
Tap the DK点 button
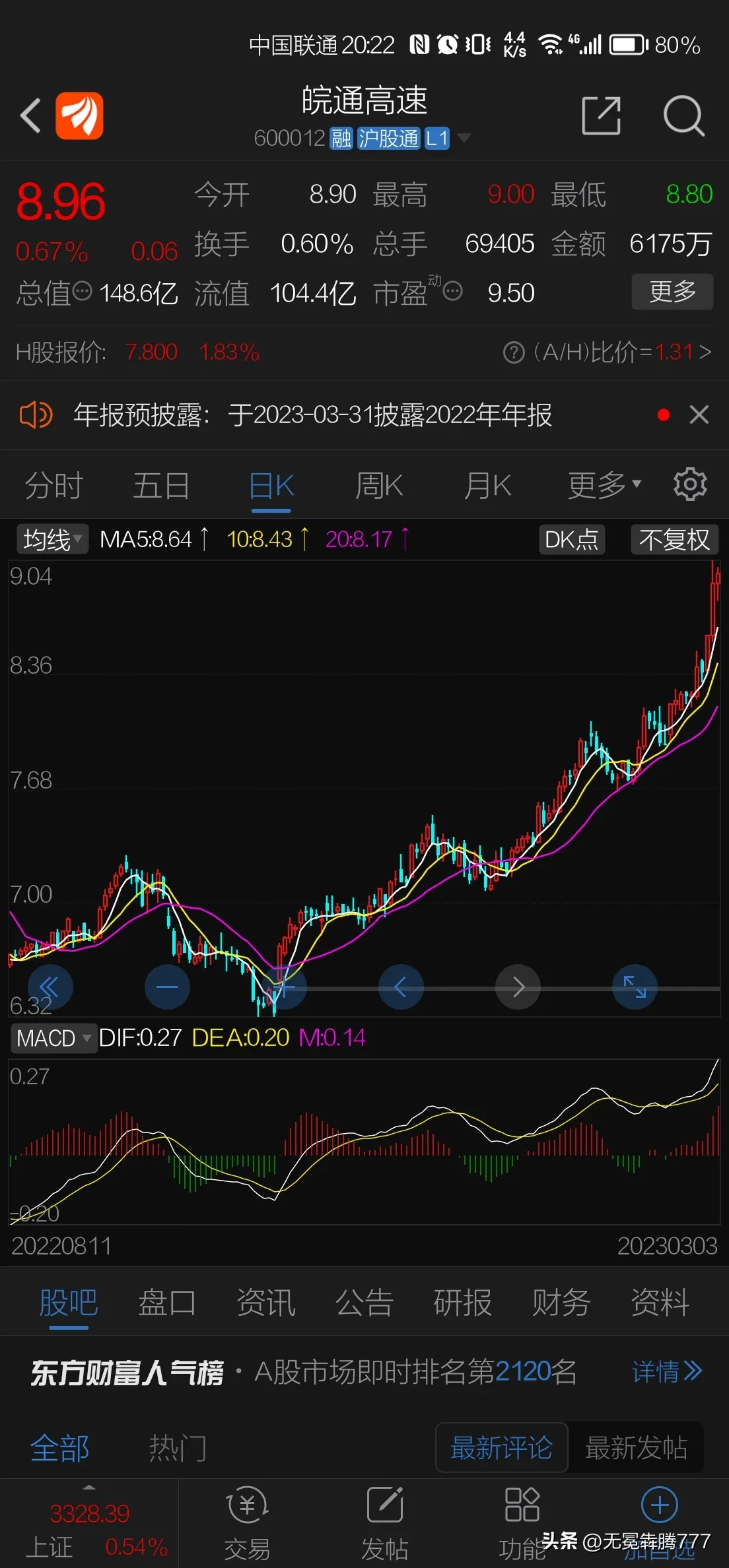[x=571, y=540]
